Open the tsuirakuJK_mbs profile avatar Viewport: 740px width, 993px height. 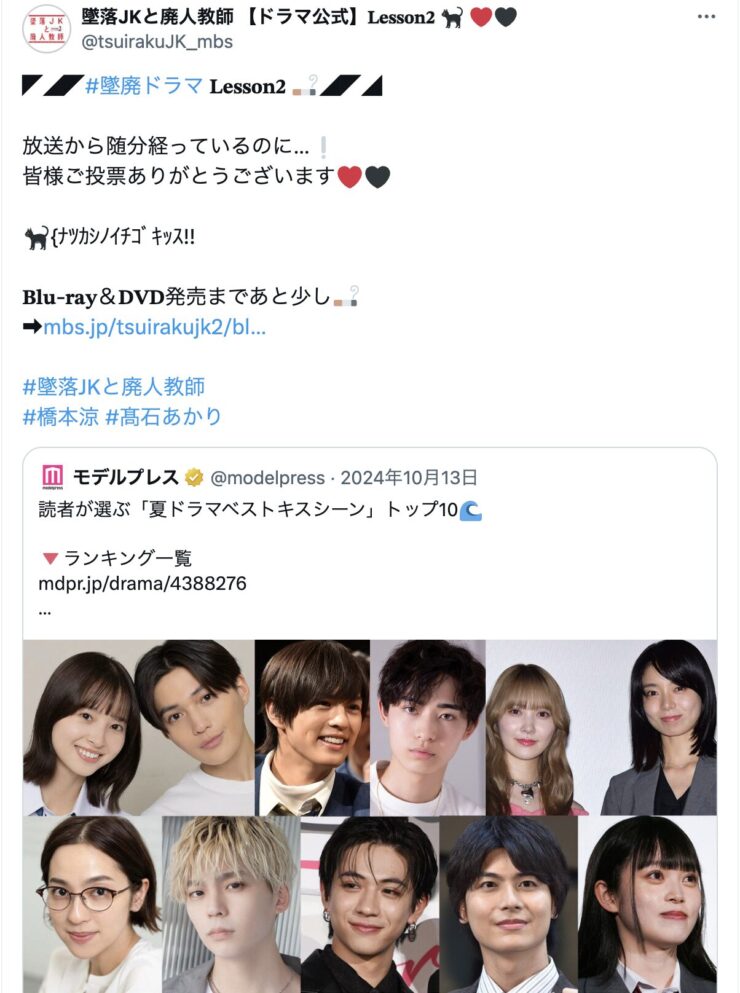(46, 28)
